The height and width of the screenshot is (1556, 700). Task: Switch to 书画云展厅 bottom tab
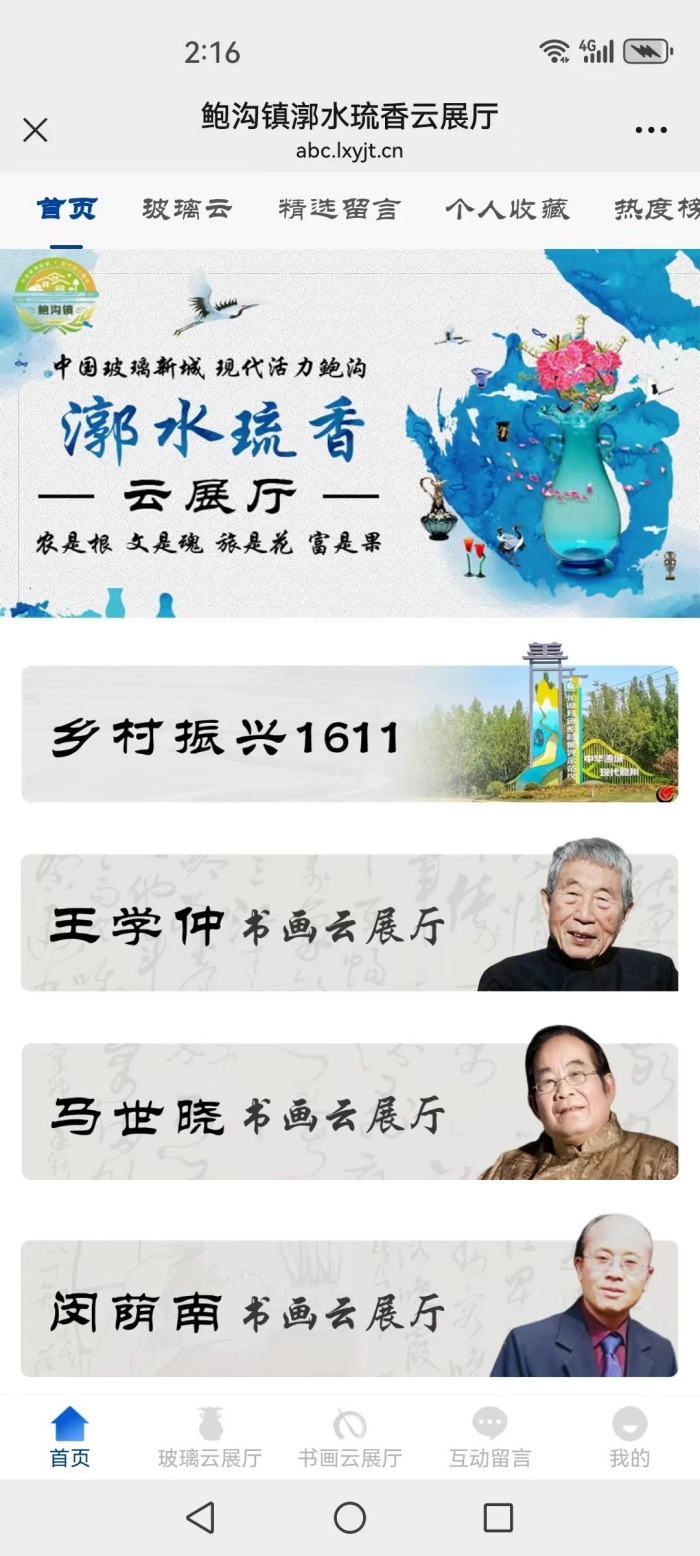click(350, 1438)
